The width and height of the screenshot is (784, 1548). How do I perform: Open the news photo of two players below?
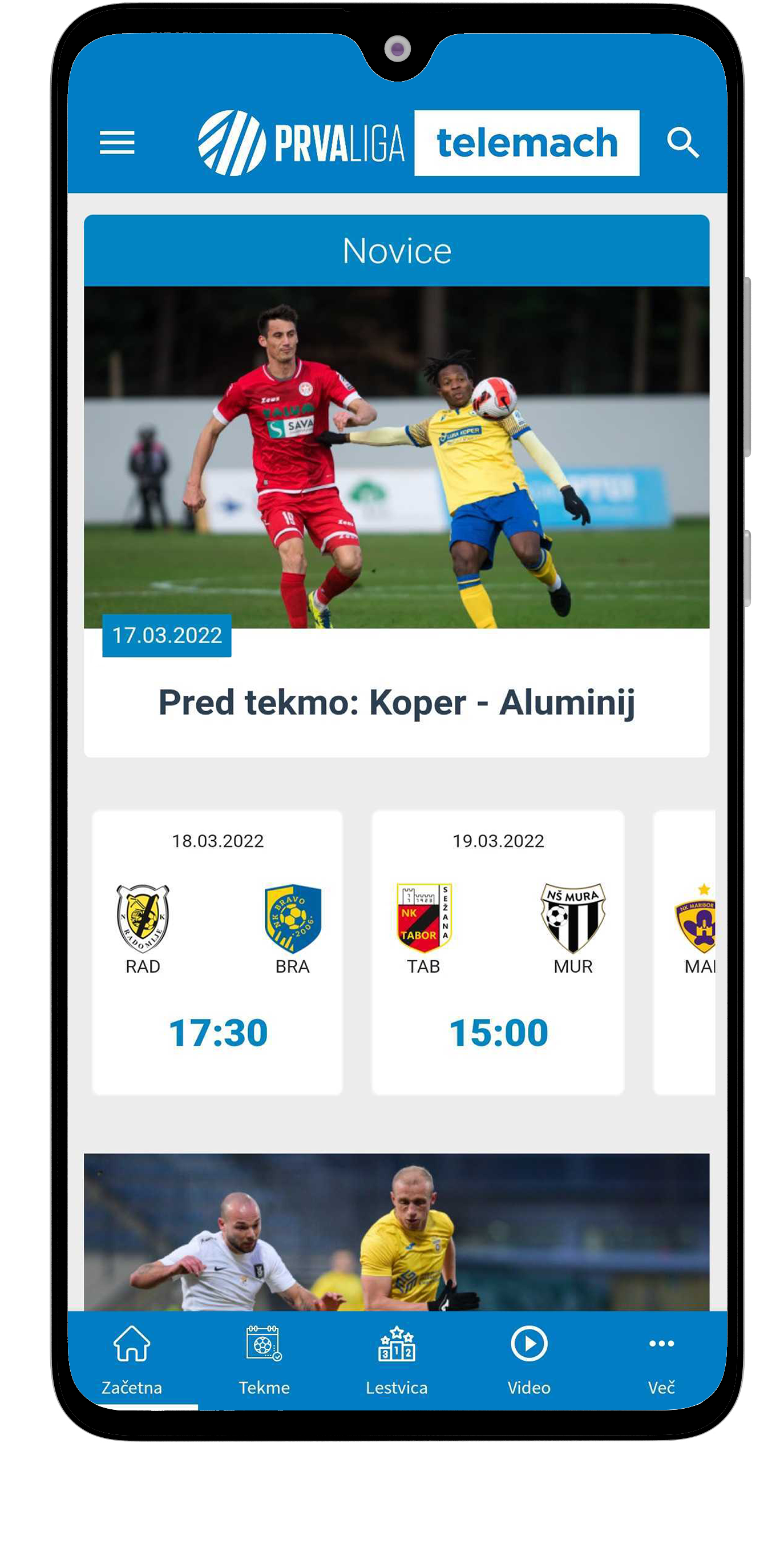click(396, 1232)
